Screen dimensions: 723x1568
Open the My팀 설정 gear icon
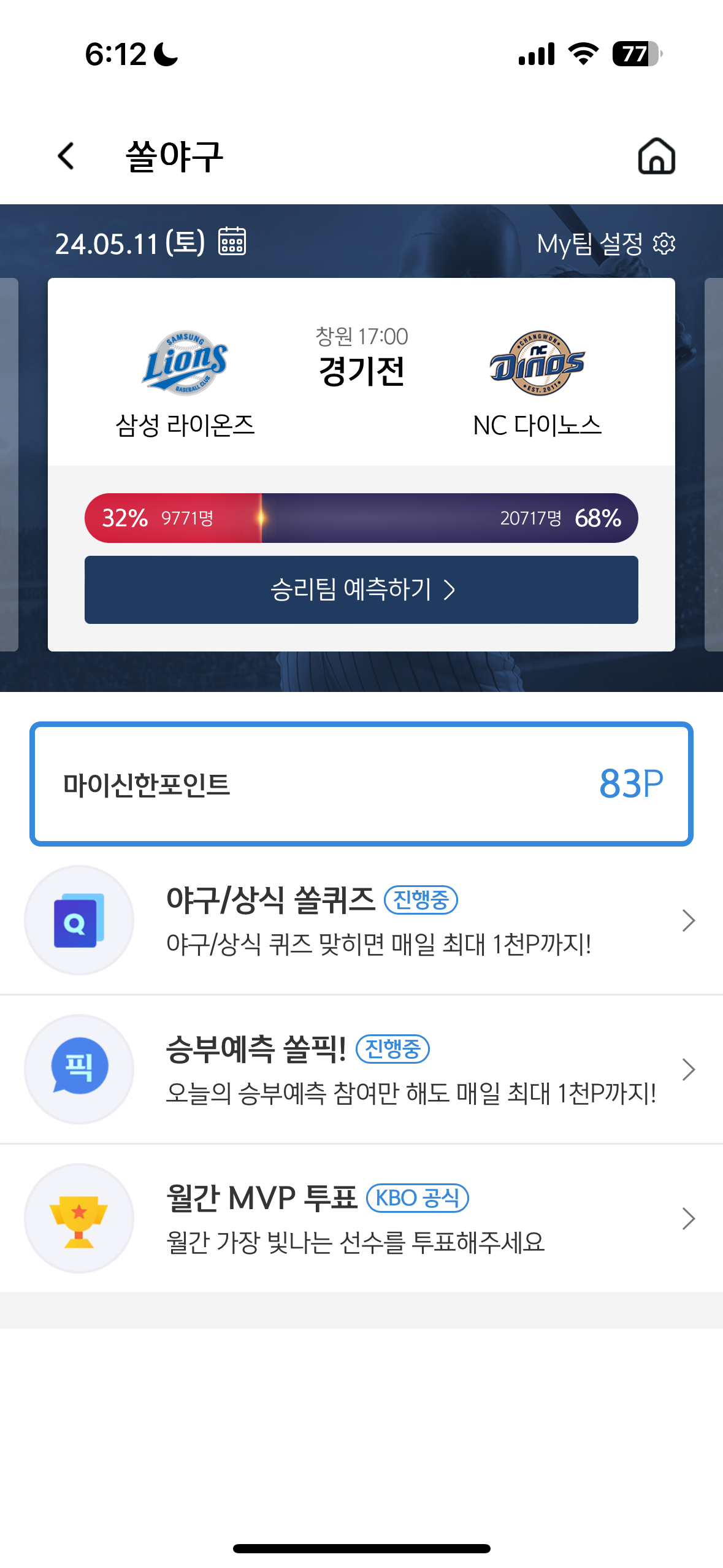pos(664,244)
